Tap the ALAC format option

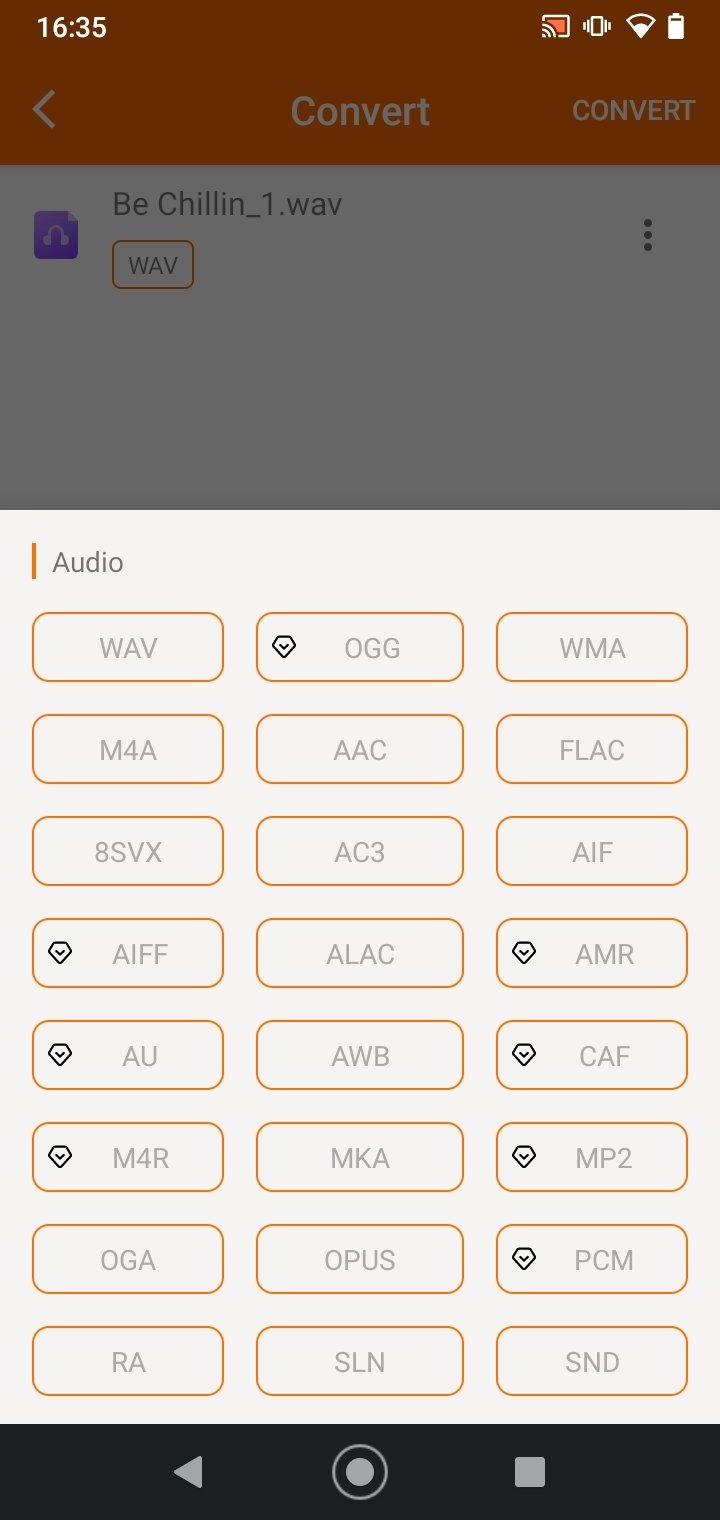pos(360,953)
